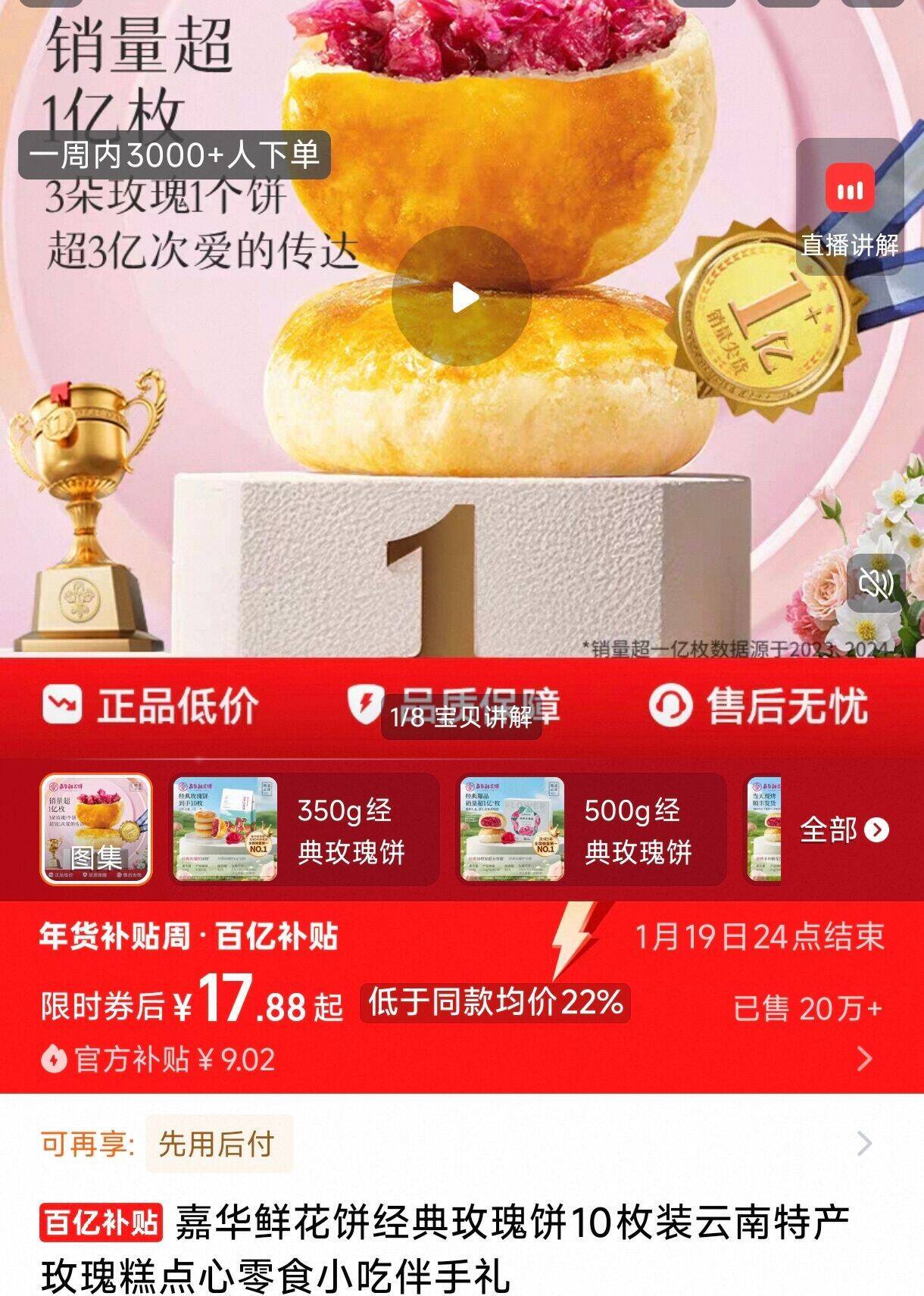Choose the 350g经典玫瑰饼 option

tap(304, 829)
